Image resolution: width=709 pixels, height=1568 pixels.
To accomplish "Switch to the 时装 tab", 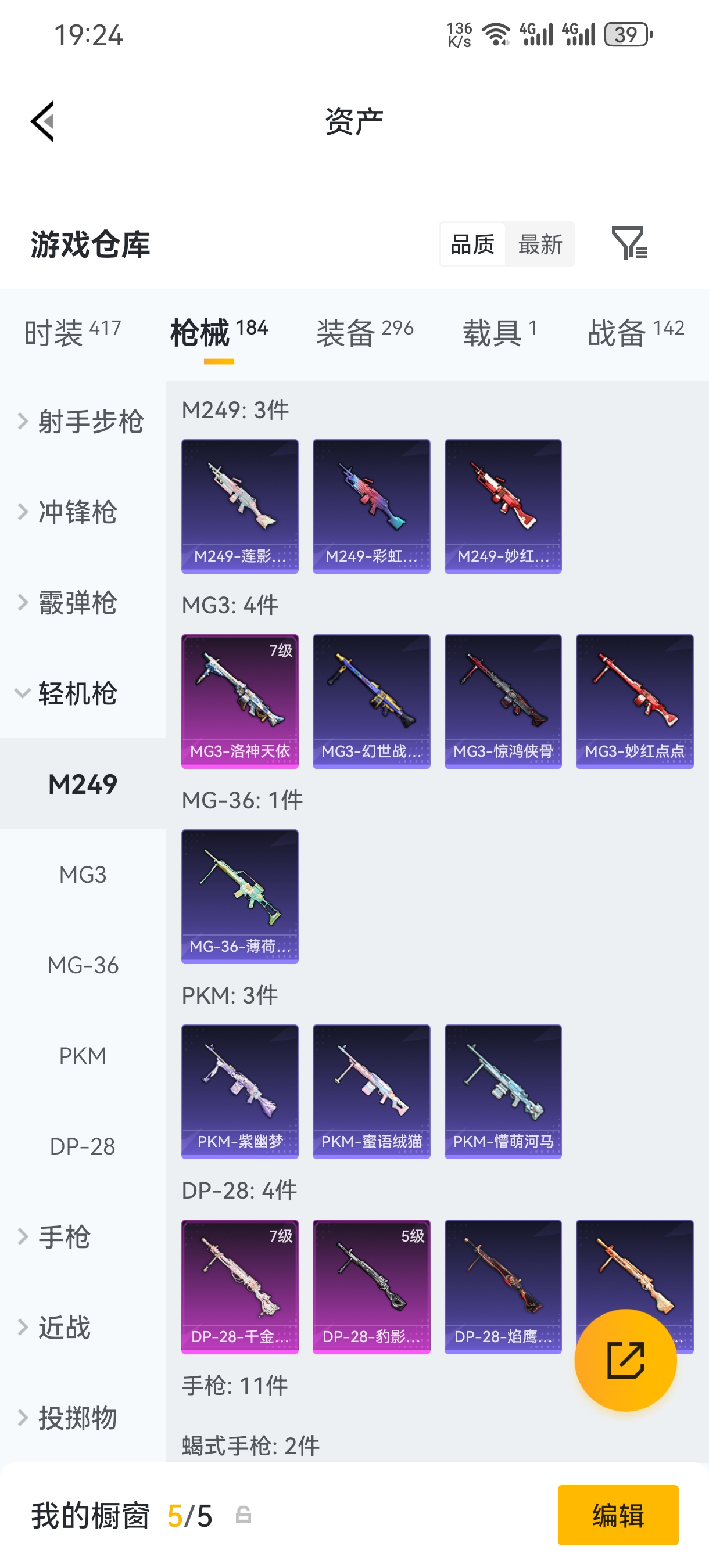I will [x=72, y=332].
